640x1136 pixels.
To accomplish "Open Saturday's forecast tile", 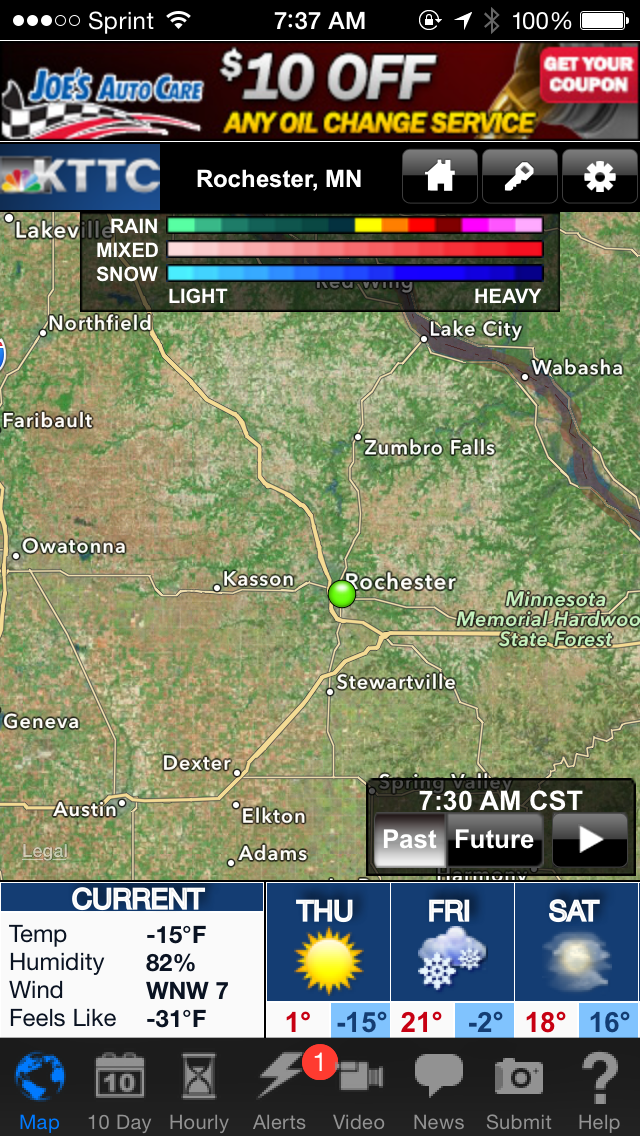I will (577, 960).
